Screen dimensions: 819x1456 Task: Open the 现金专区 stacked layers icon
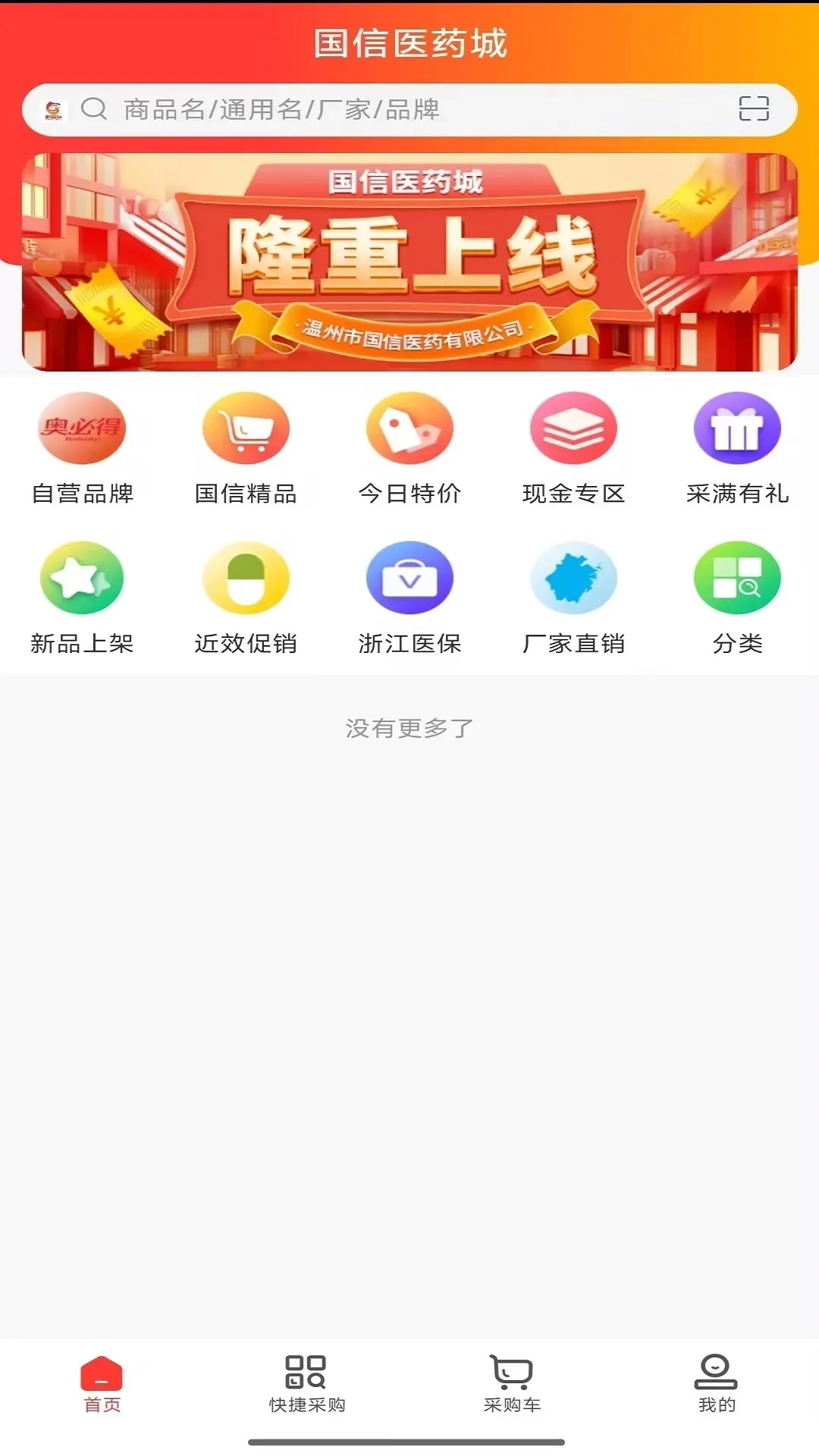[x=573, y=428]
